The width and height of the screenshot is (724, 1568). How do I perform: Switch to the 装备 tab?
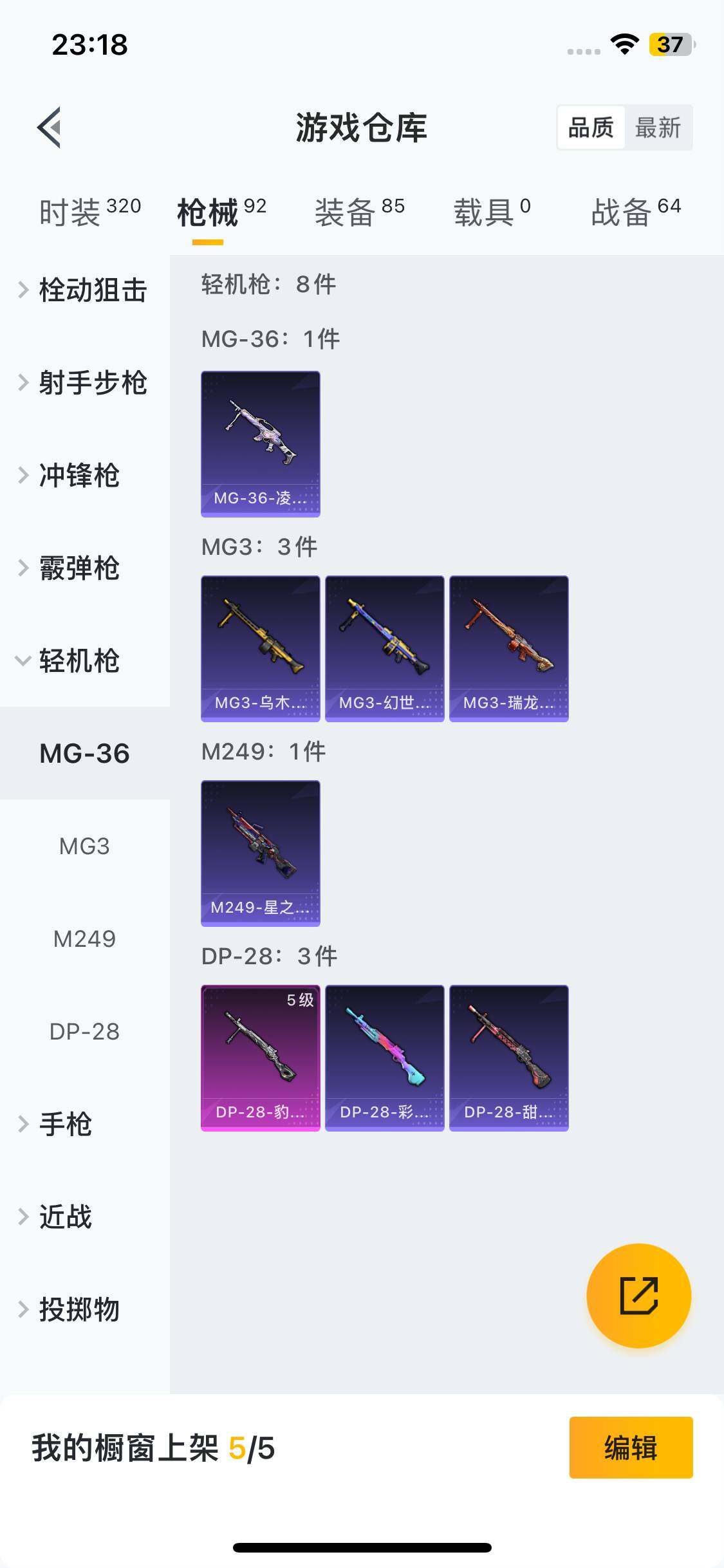[359, 212]
